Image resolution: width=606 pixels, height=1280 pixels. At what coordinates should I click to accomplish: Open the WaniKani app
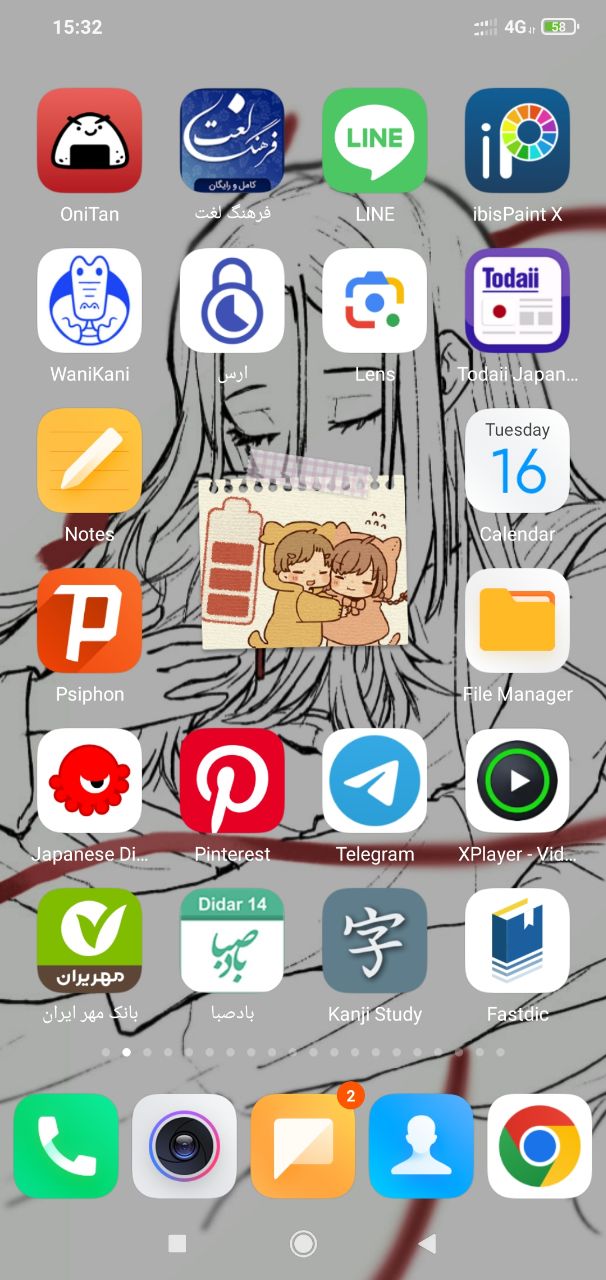tap(89, 300)
